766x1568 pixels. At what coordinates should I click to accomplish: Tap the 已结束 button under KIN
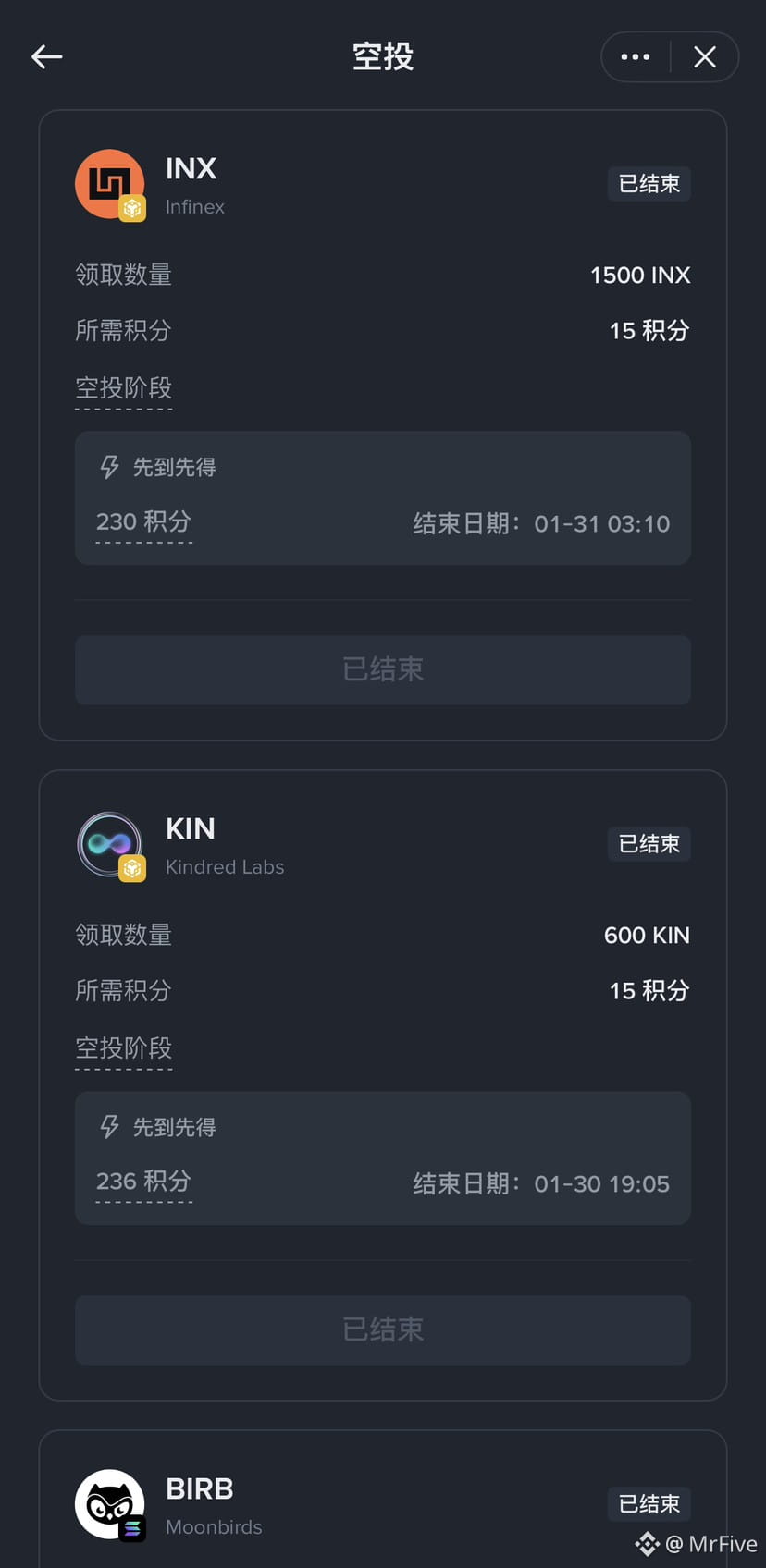click(x=383, y=1330)
